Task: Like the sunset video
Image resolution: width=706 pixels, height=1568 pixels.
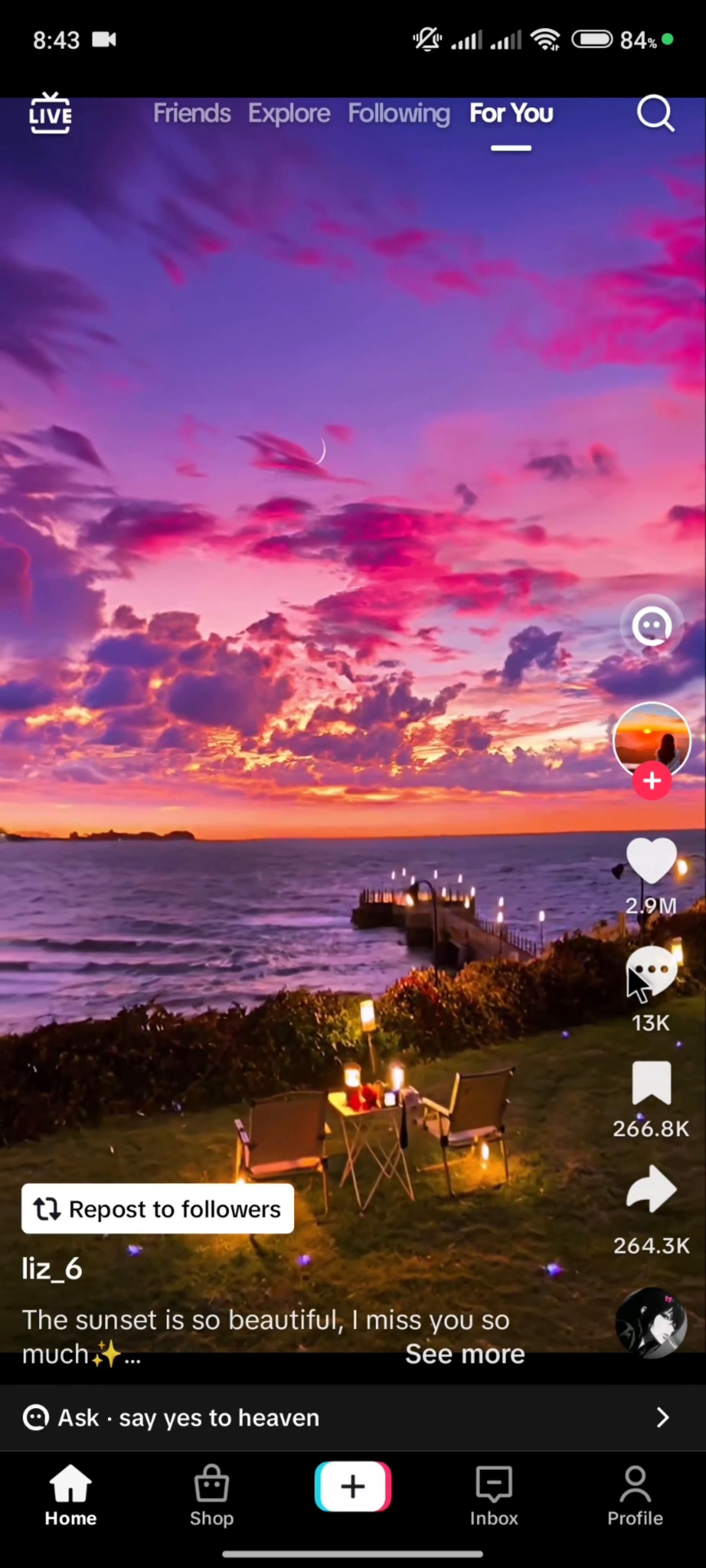Action: click(651, 859)
